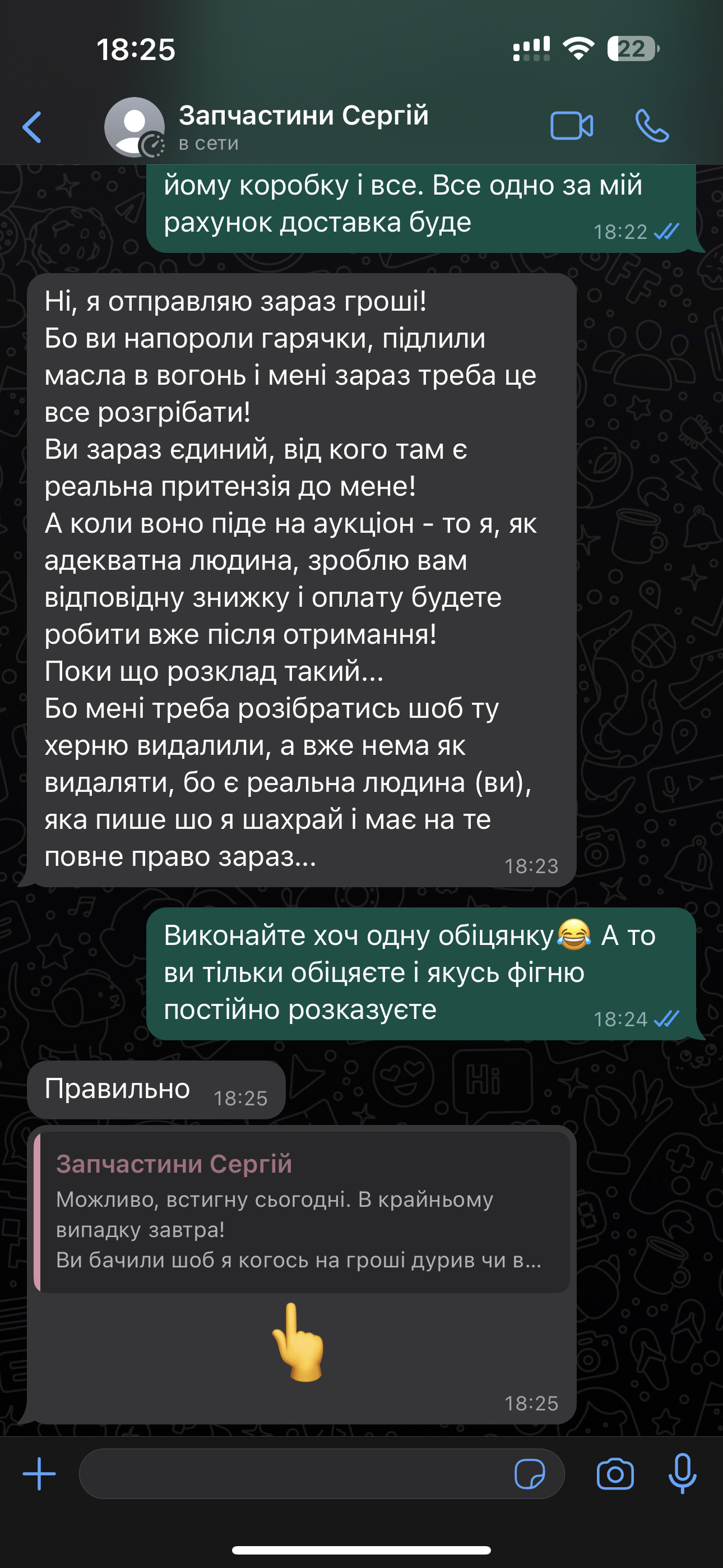The image size is (723, 1568).
Task: Open the camera to take a photo
Action: pos(615,1474)
